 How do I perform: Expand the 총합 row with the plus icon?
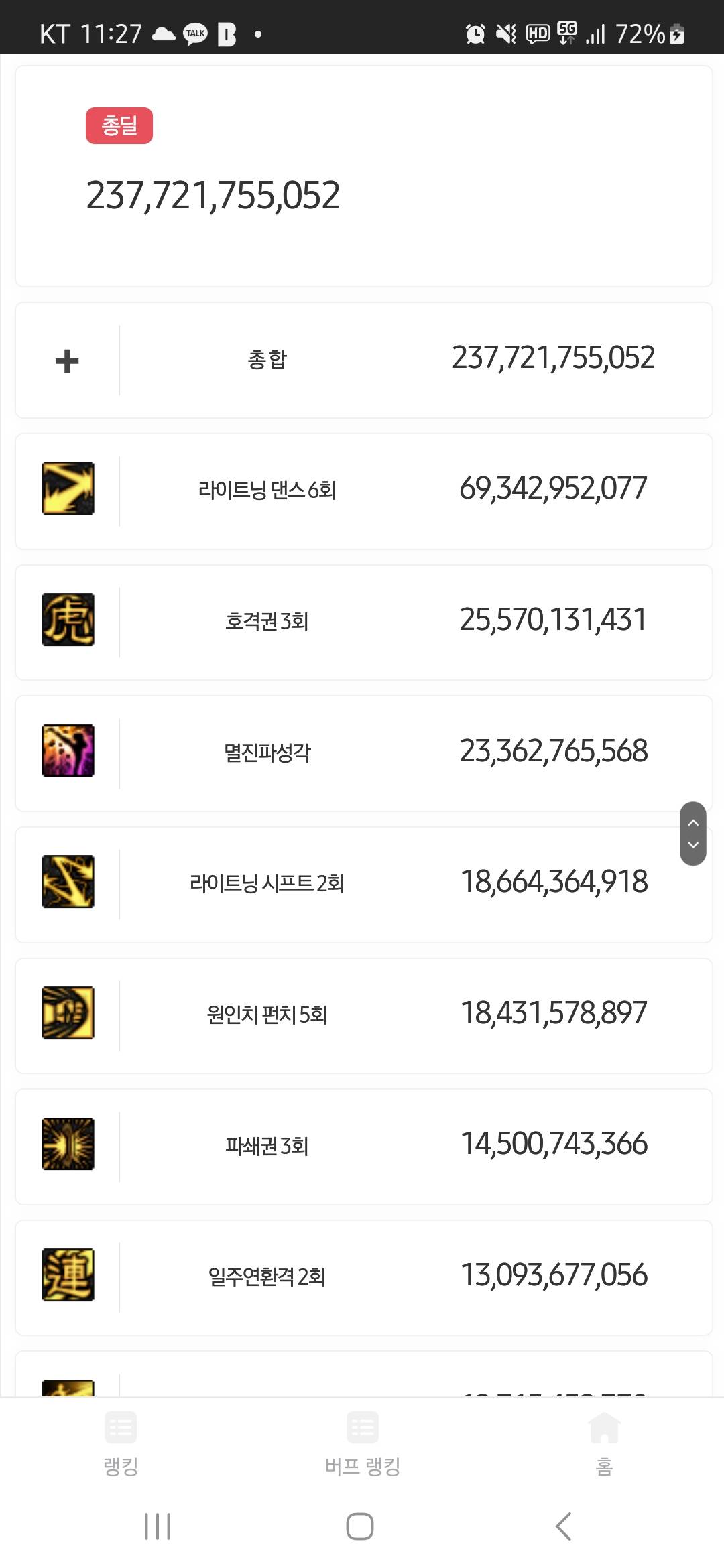point(67,361)
